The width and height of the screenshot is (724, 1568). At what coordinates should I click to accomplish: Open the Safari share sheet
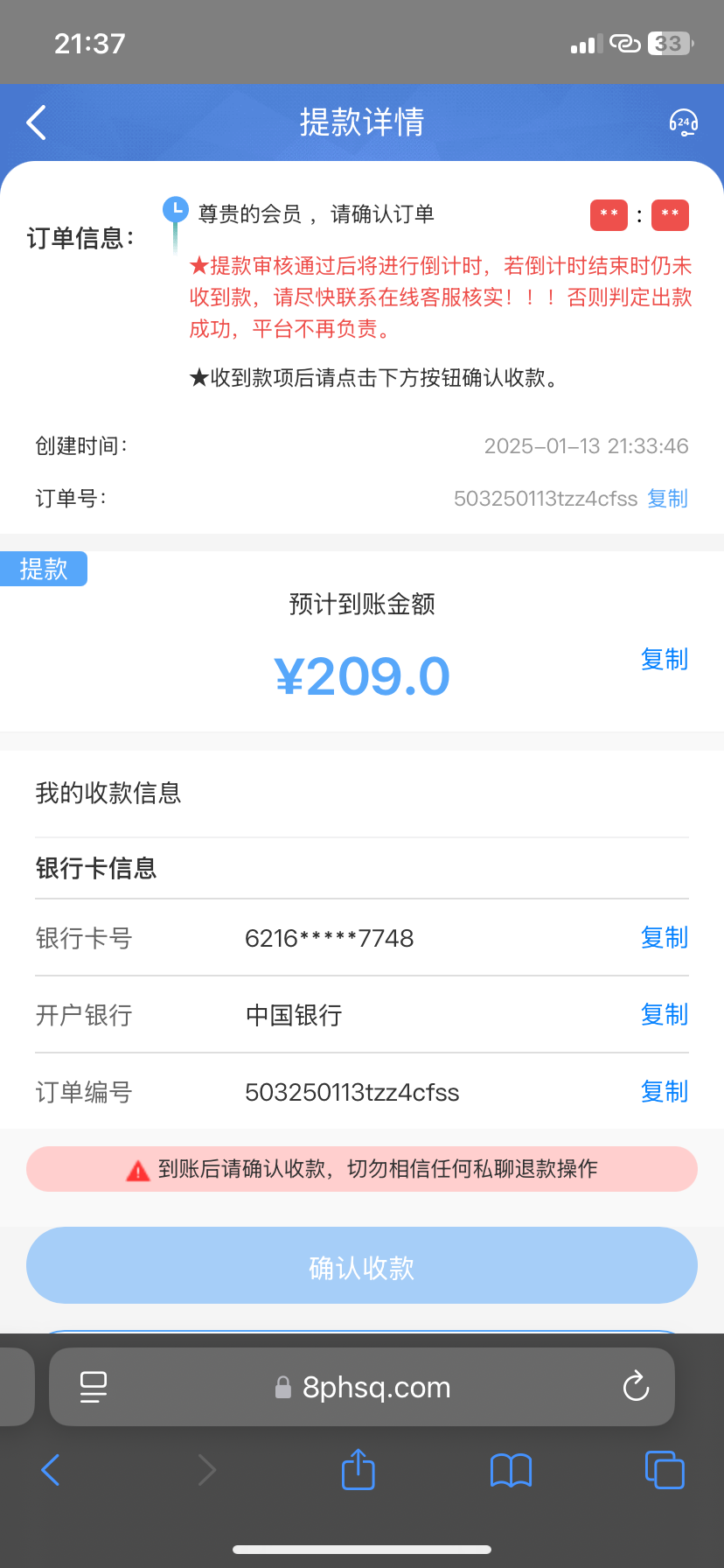(x=358, y=1470)
